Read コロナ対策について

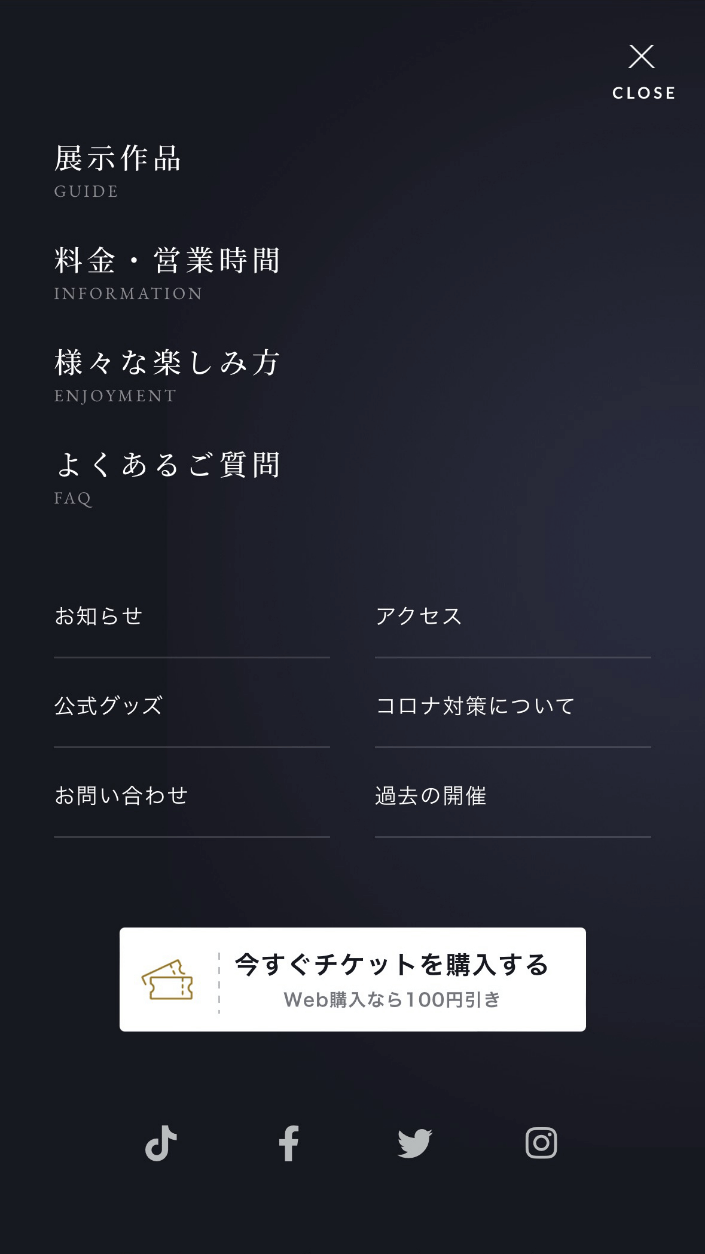point(513,706)
